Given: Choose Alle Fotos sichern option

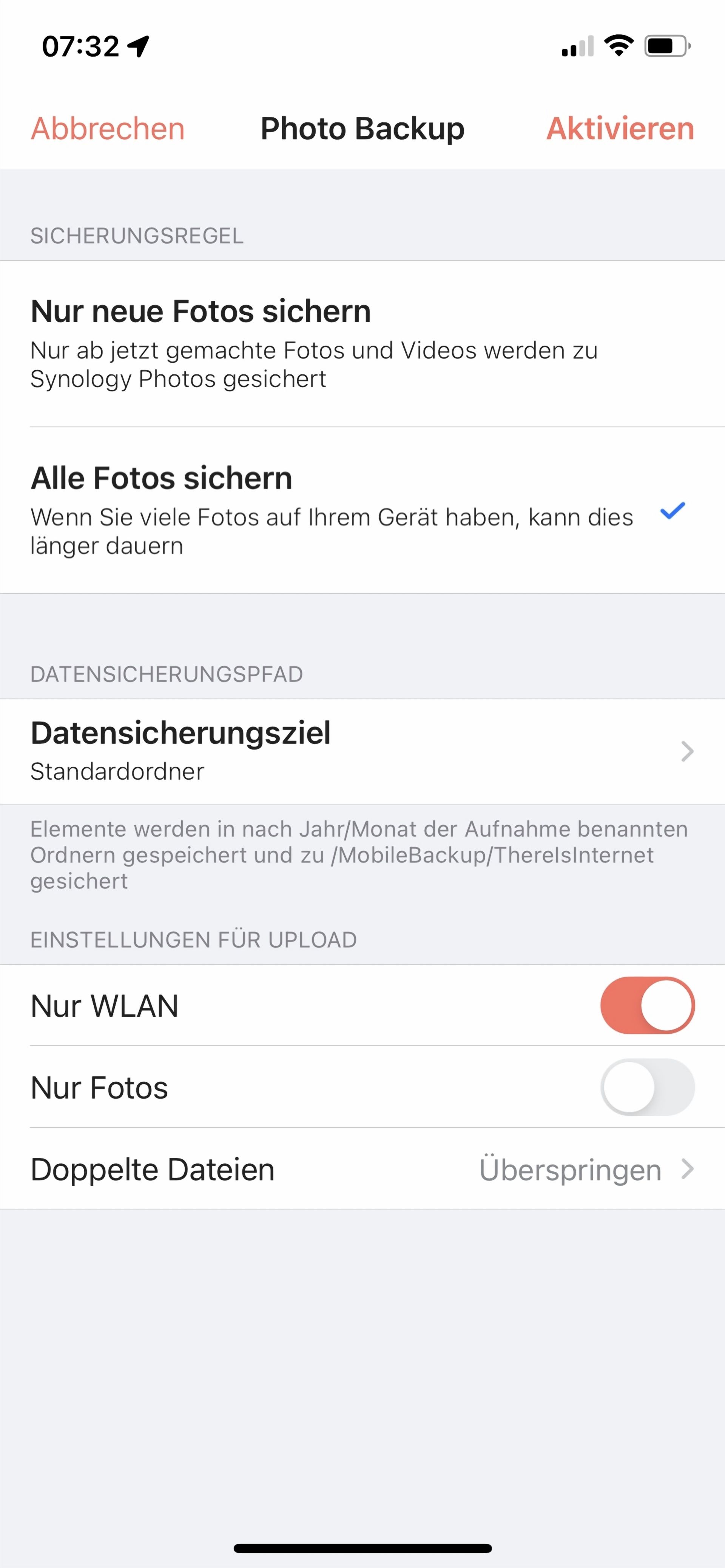Looking at the screenshot, I should [x=362, y=510].
